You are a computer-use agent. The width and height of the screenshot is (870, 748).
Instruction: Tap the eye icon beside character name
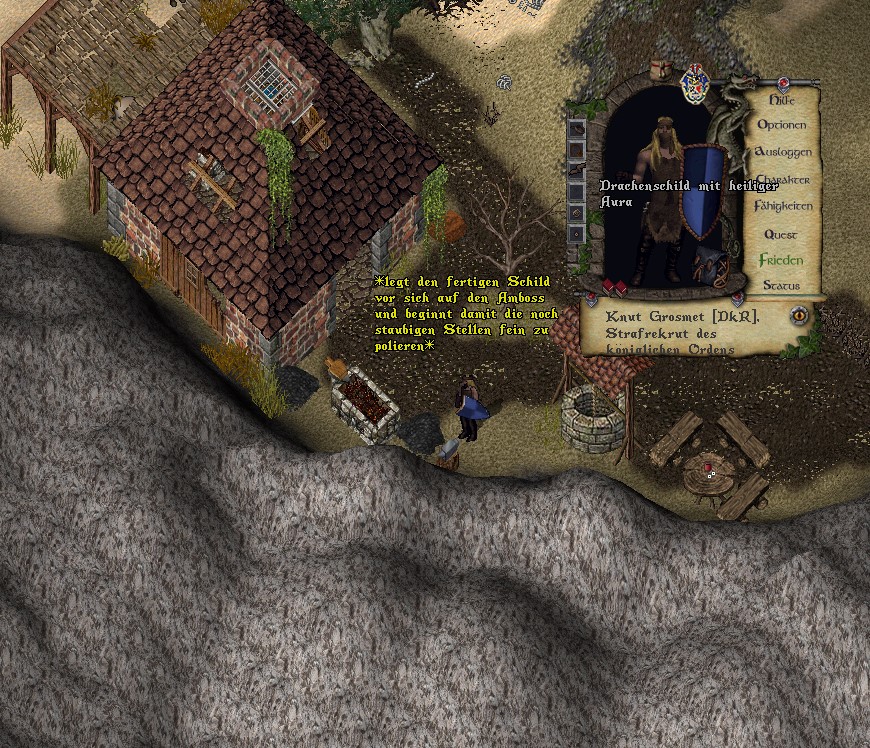click(x=799, y=316)
